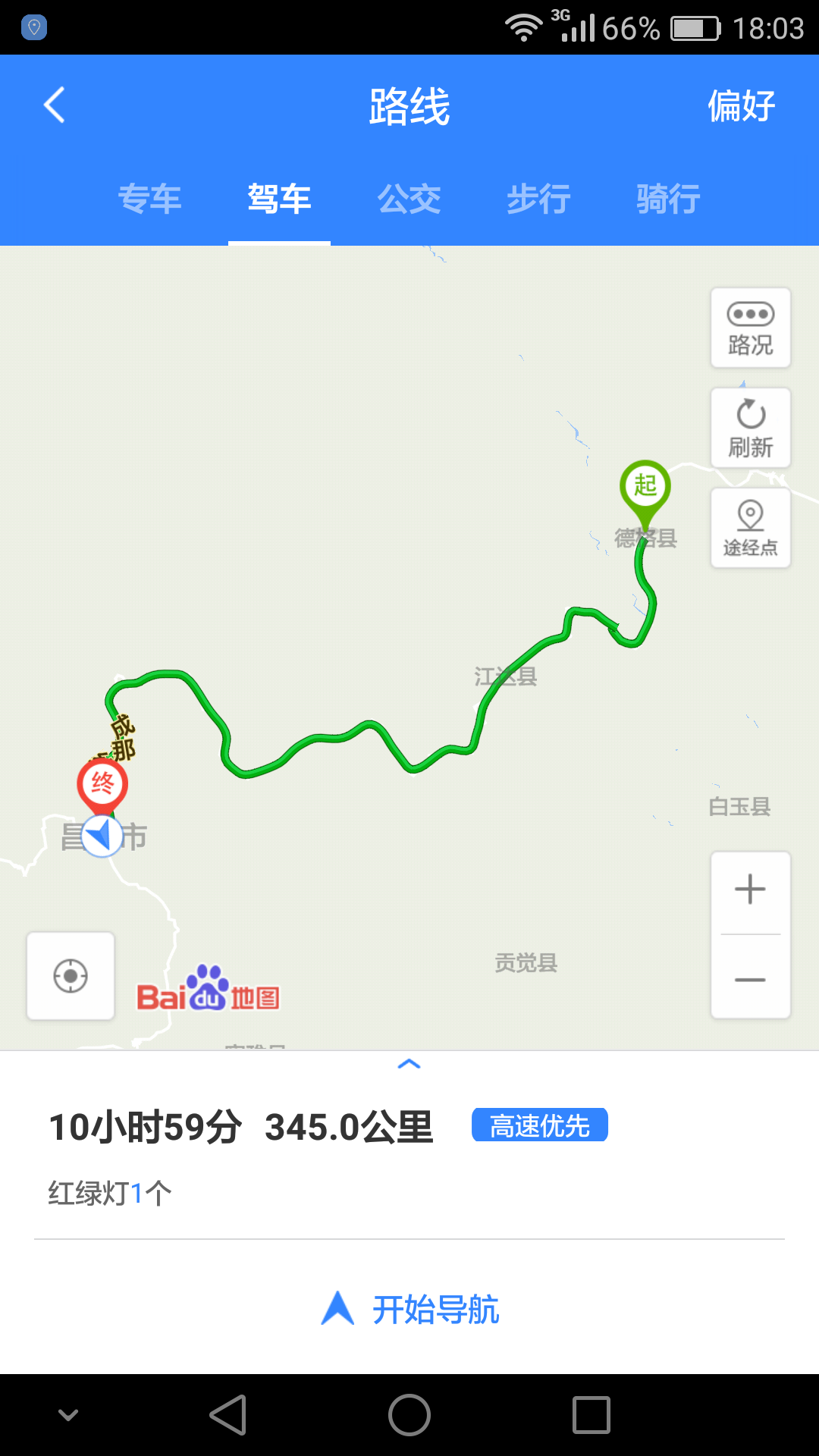Screen dimensions: 819x1456
Task: Open recent apps view
Action: (591, 1415)
